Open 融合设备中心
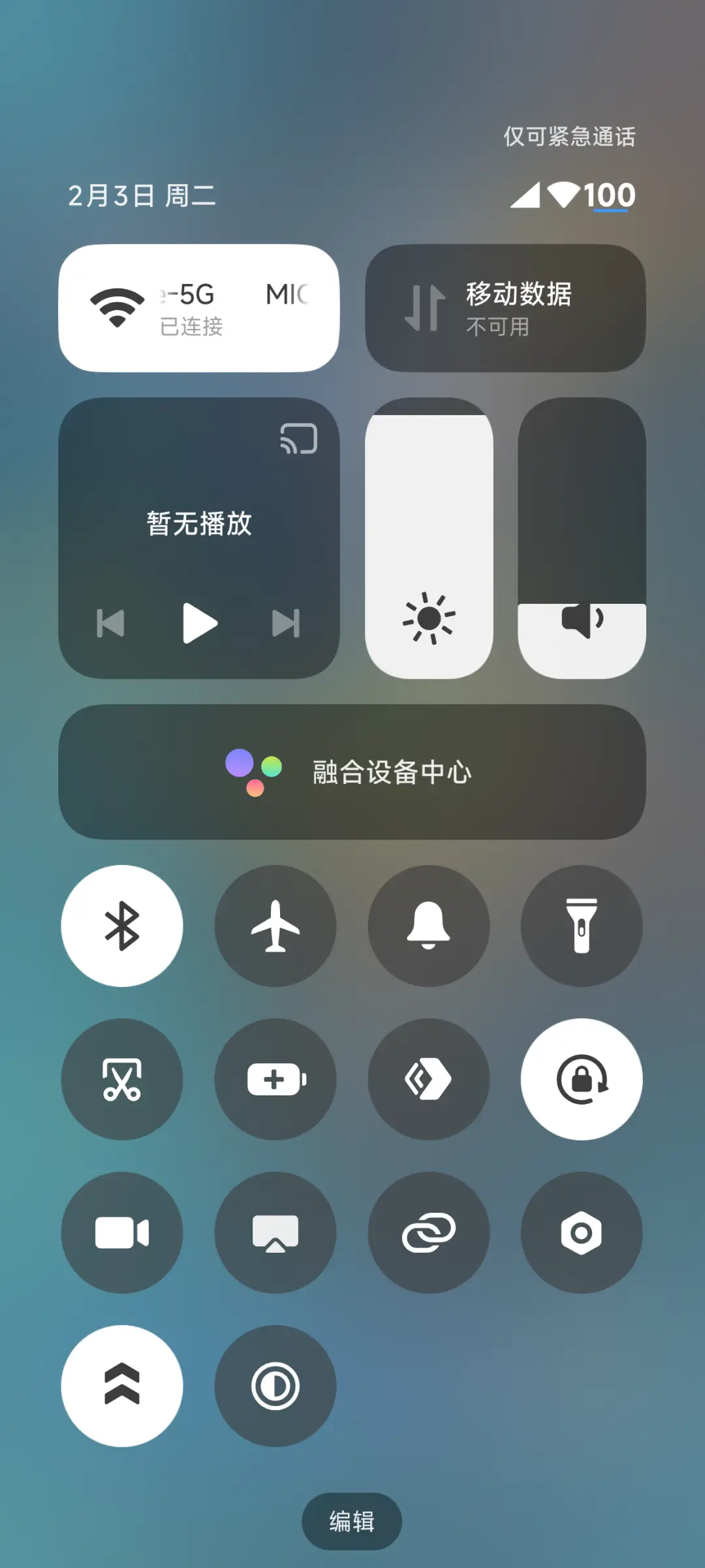 (352, 772)
